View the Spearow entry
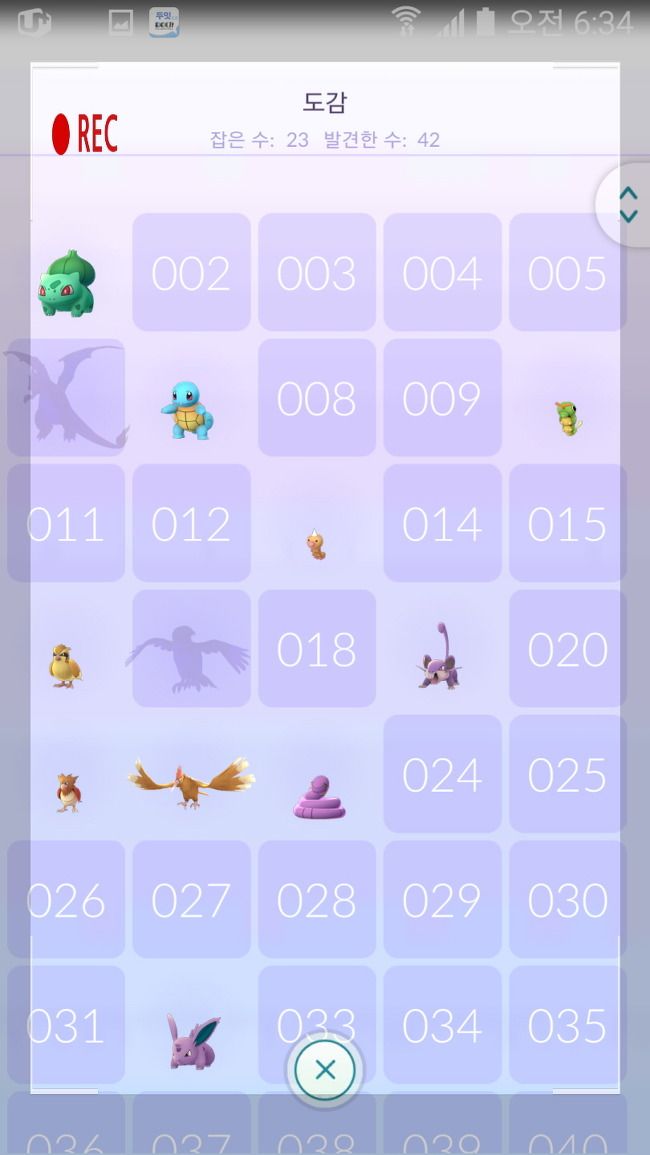Screen dimensions: 650x1155 (x=69, y=793)
